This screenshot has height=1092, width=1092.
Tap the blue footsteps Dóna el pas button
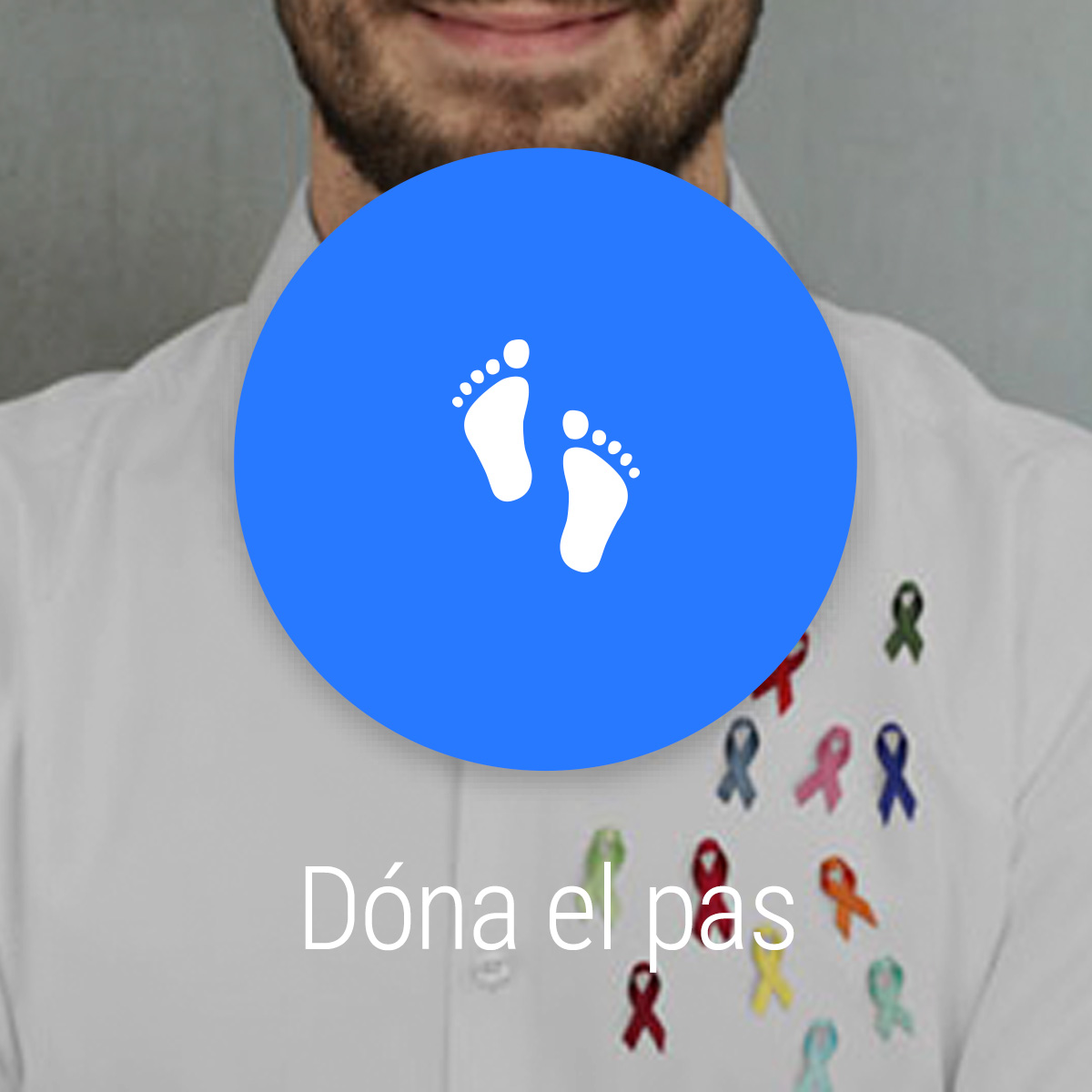[545, 459]
